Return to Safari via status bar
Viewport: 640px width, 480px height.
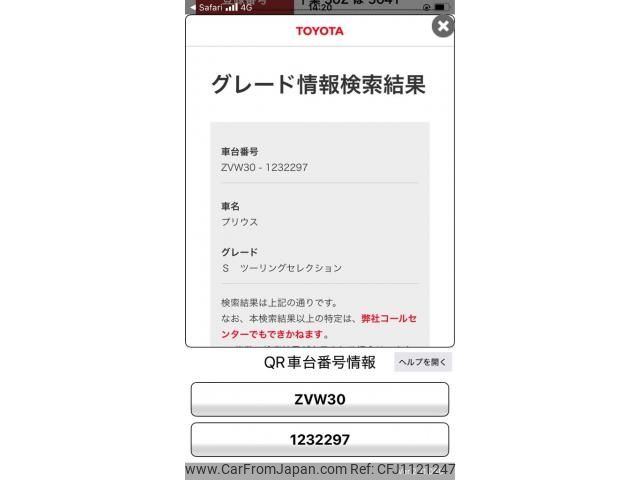coord(205,7)
